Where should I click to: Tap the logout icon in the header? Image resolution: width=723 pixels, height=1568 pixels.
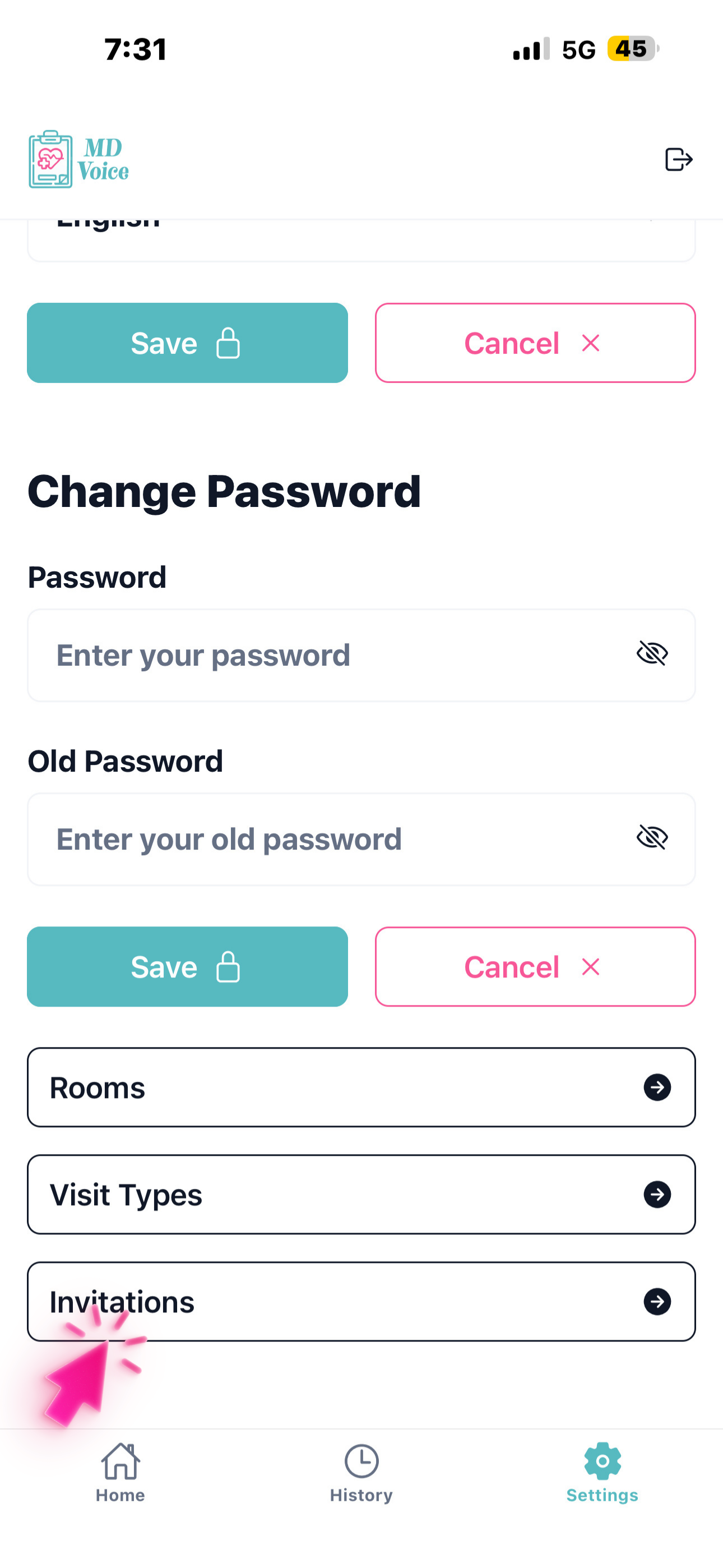[x=678, y=159]
